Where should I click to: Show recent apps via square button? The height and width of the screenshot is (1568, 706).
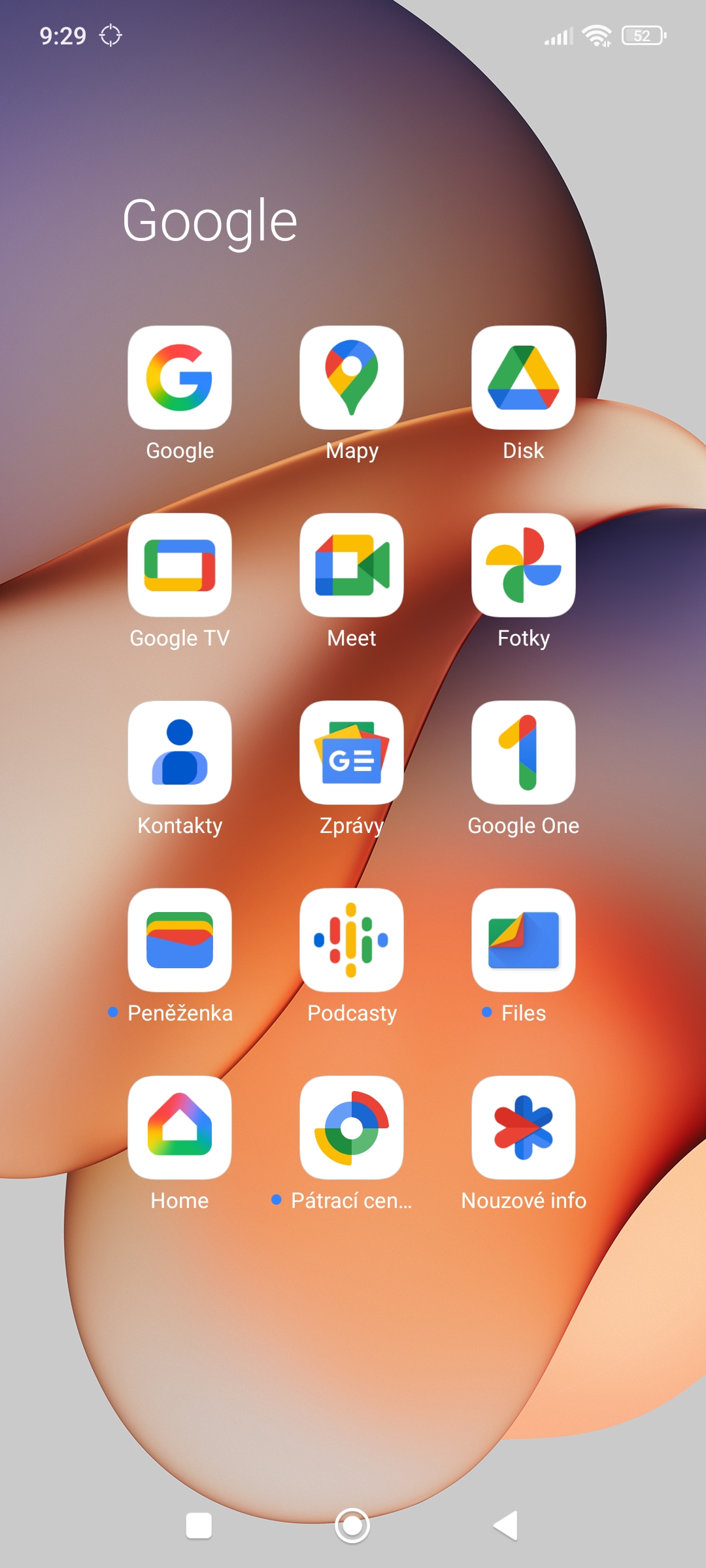coord(199,1526)
